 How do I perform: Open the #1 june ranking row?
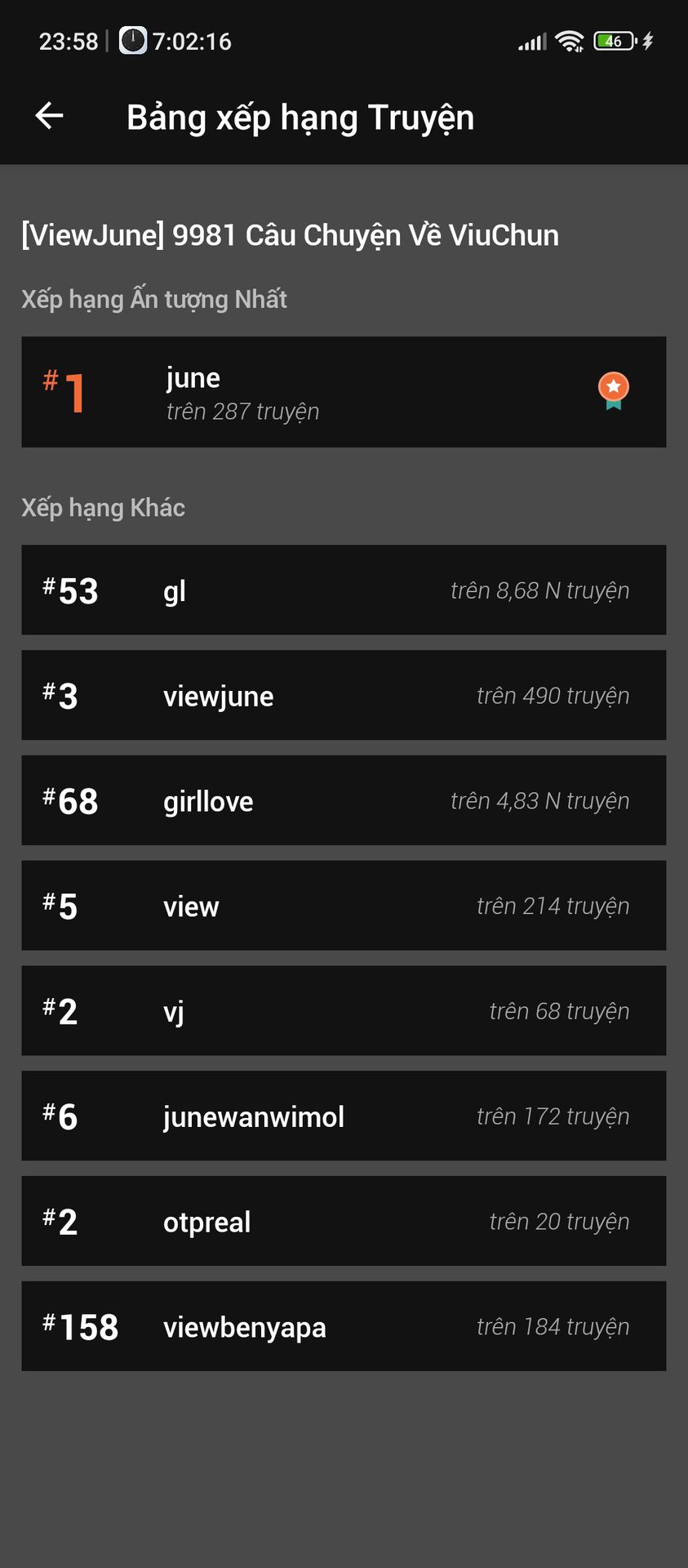click(x=344, y=392)
